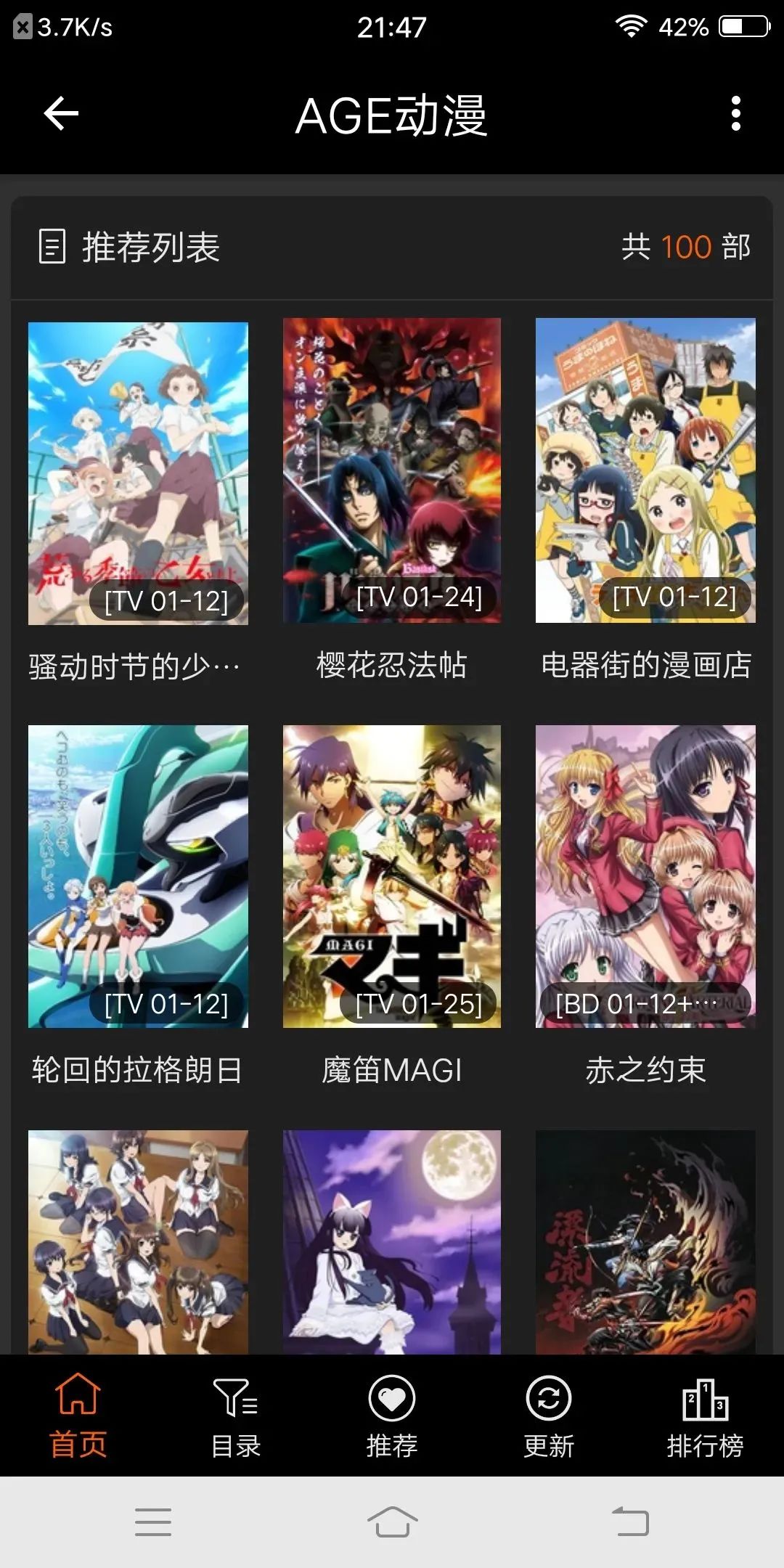Open the three-dot overflow menu
Image resolution: width=784 pixels, height=1568 pixels.
(736, 113)
